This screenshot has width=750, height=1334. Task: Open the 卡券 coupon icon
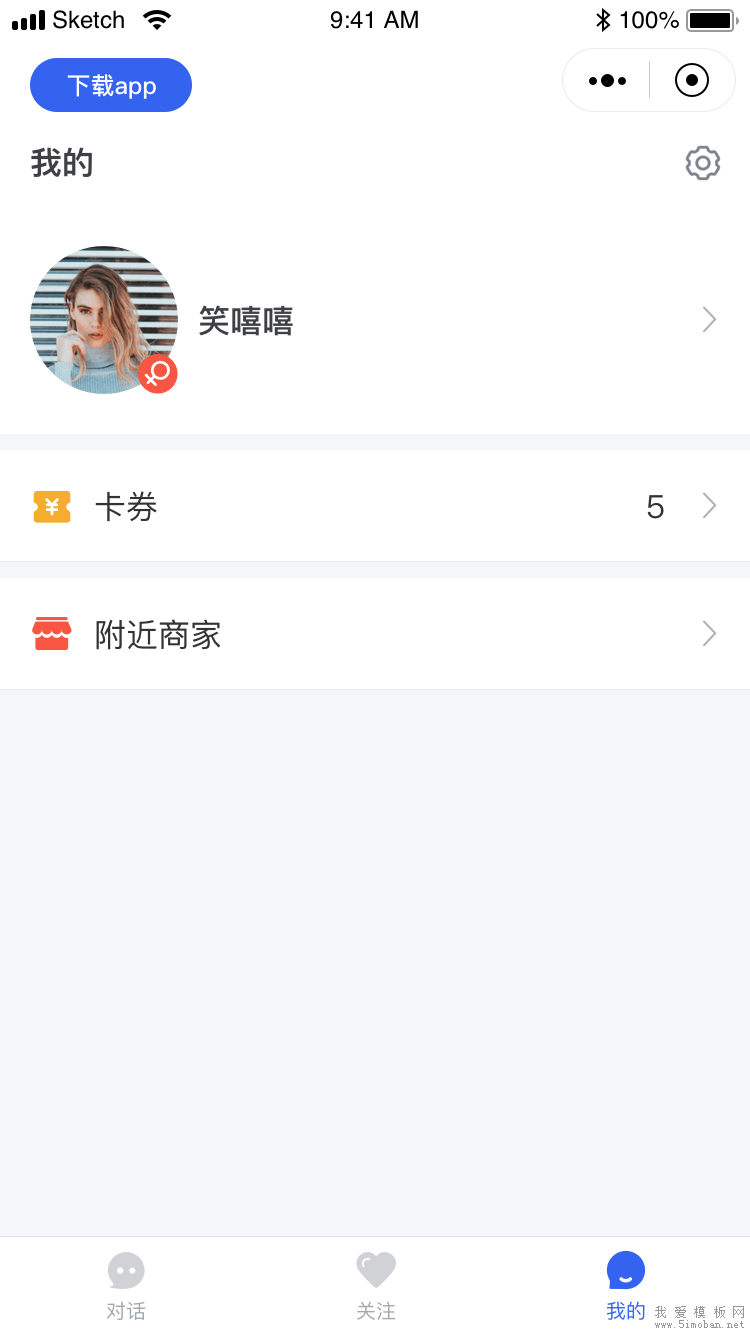(x=51, y=506)
